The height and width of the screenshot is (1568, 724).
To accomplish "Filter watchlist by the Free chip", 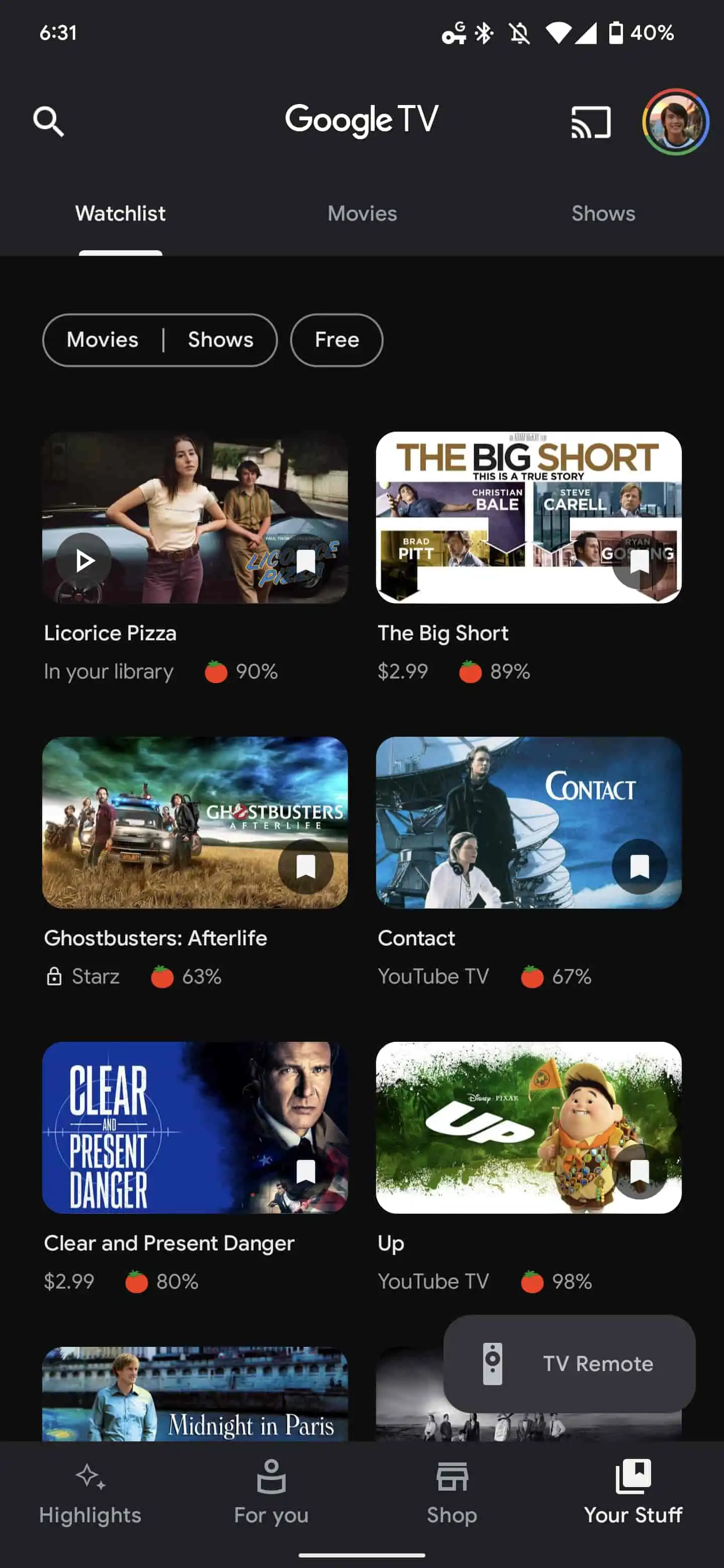I will [x=337, y=340].
